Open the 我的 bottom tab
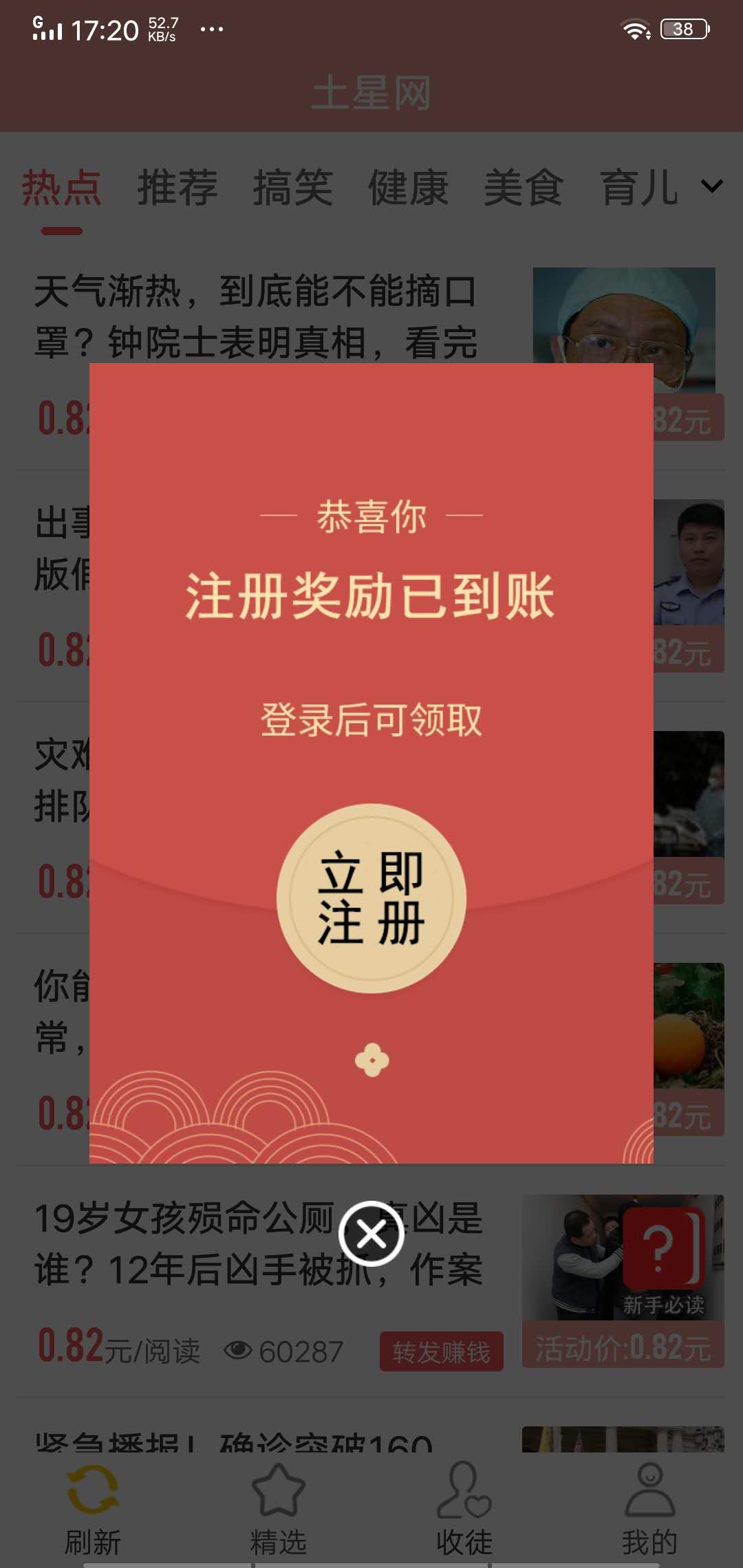Viewport: 743px width, 1568px height. click(649, 1506)
